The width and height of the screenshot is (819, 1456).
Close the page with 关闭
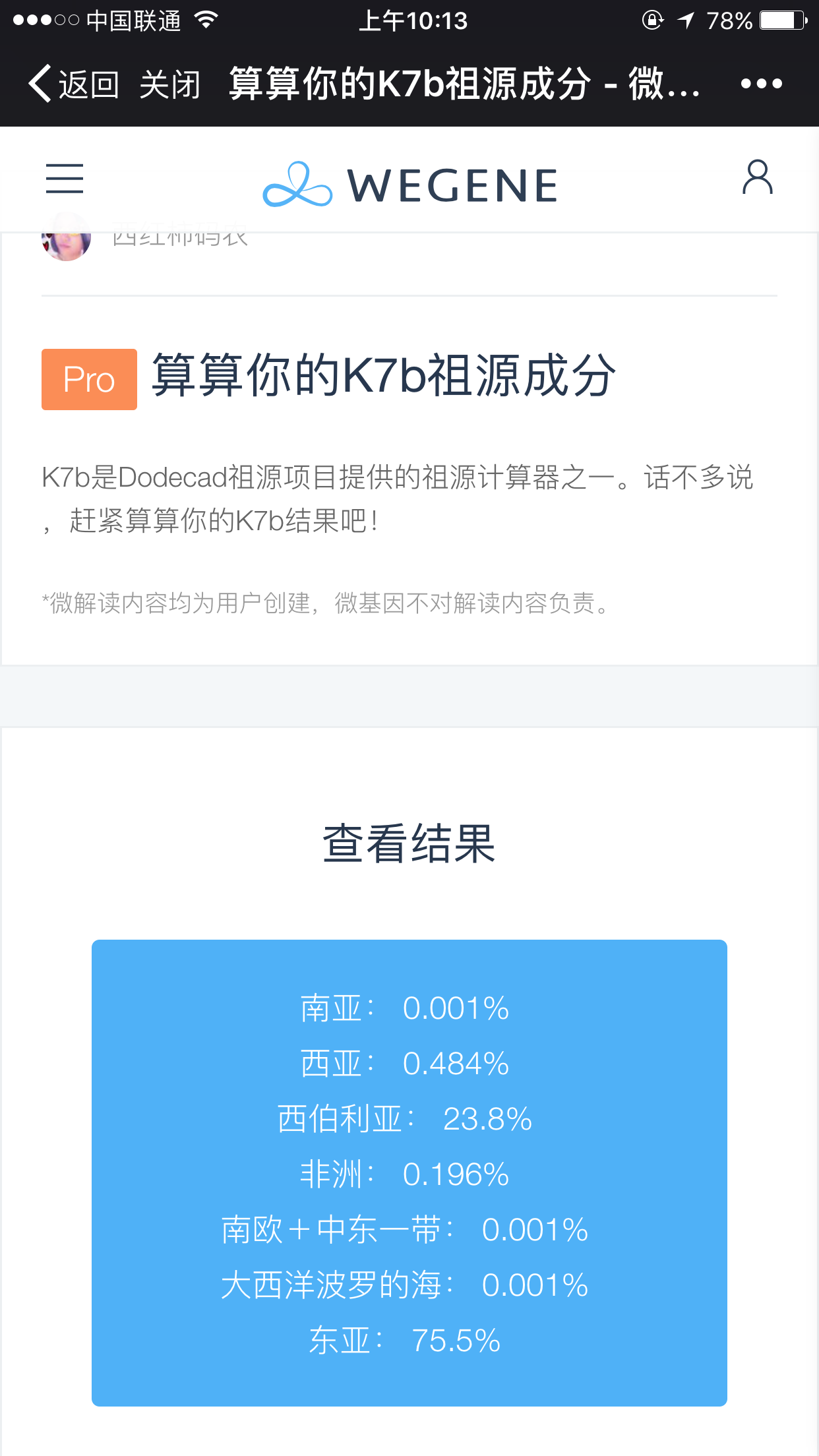(x=169, y=84)
